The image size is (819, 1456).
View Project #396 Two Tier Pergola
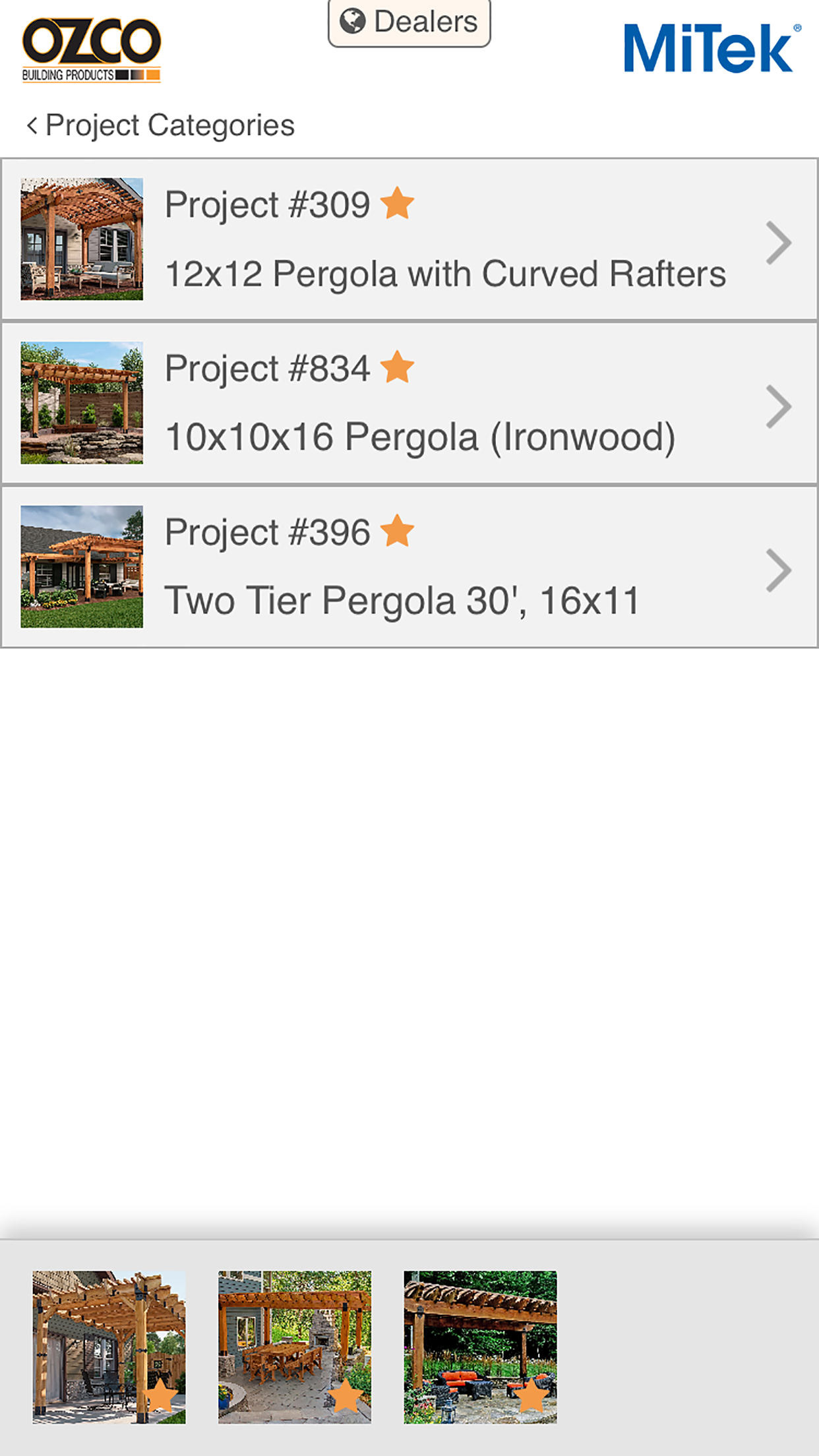tap(409, 567)
